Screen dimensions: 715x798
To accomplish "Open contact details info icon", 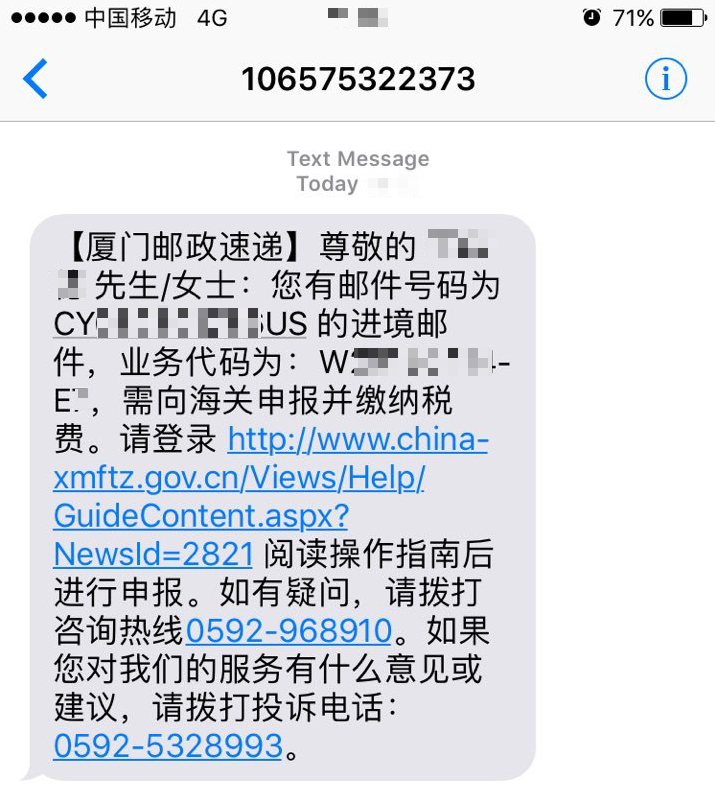I will pyautogui.click(x=666, y=78).
